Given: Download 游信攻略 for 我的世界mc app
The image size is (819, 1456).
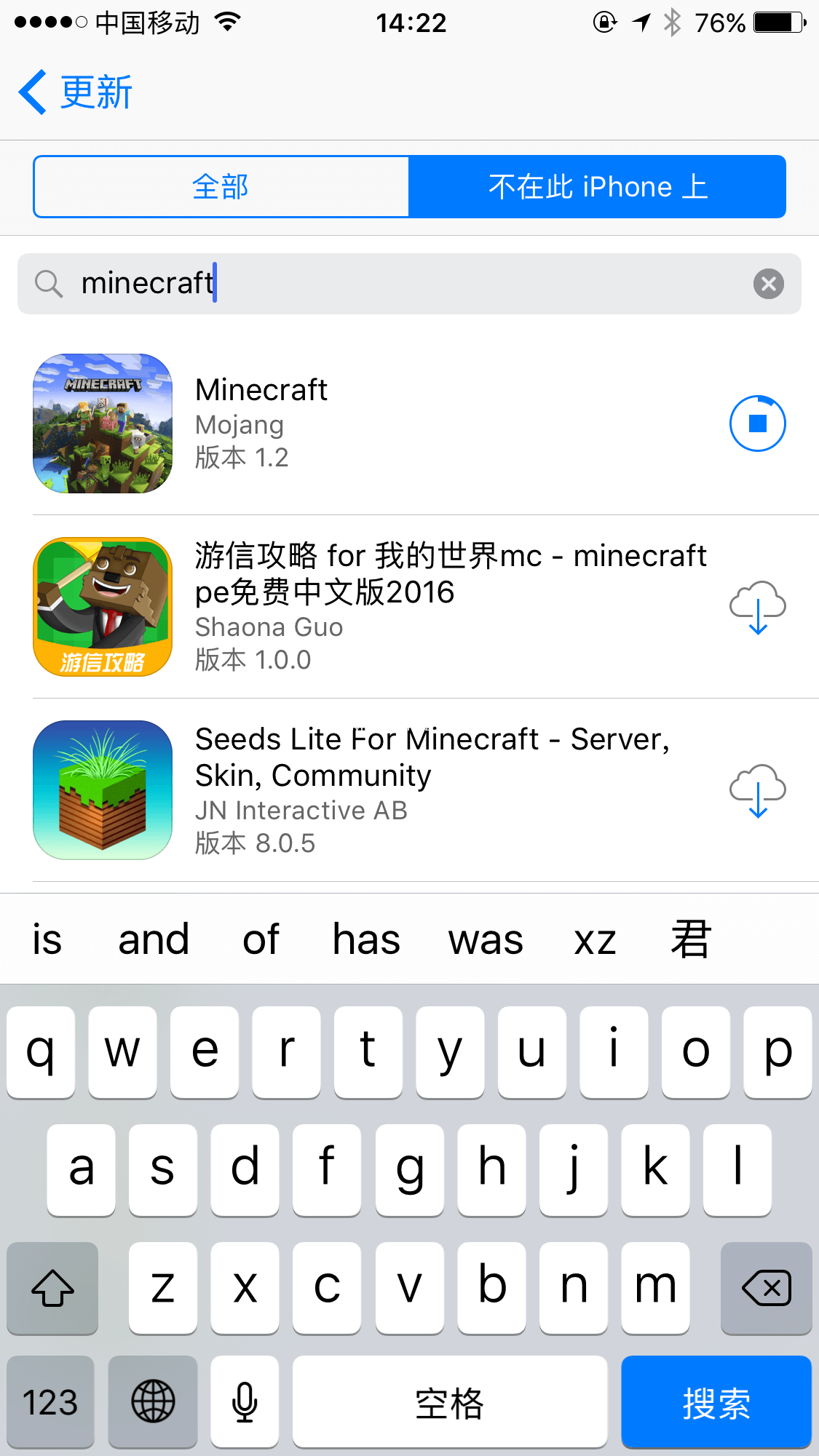Looking at the screenshot, I should (x=757, y=607).
